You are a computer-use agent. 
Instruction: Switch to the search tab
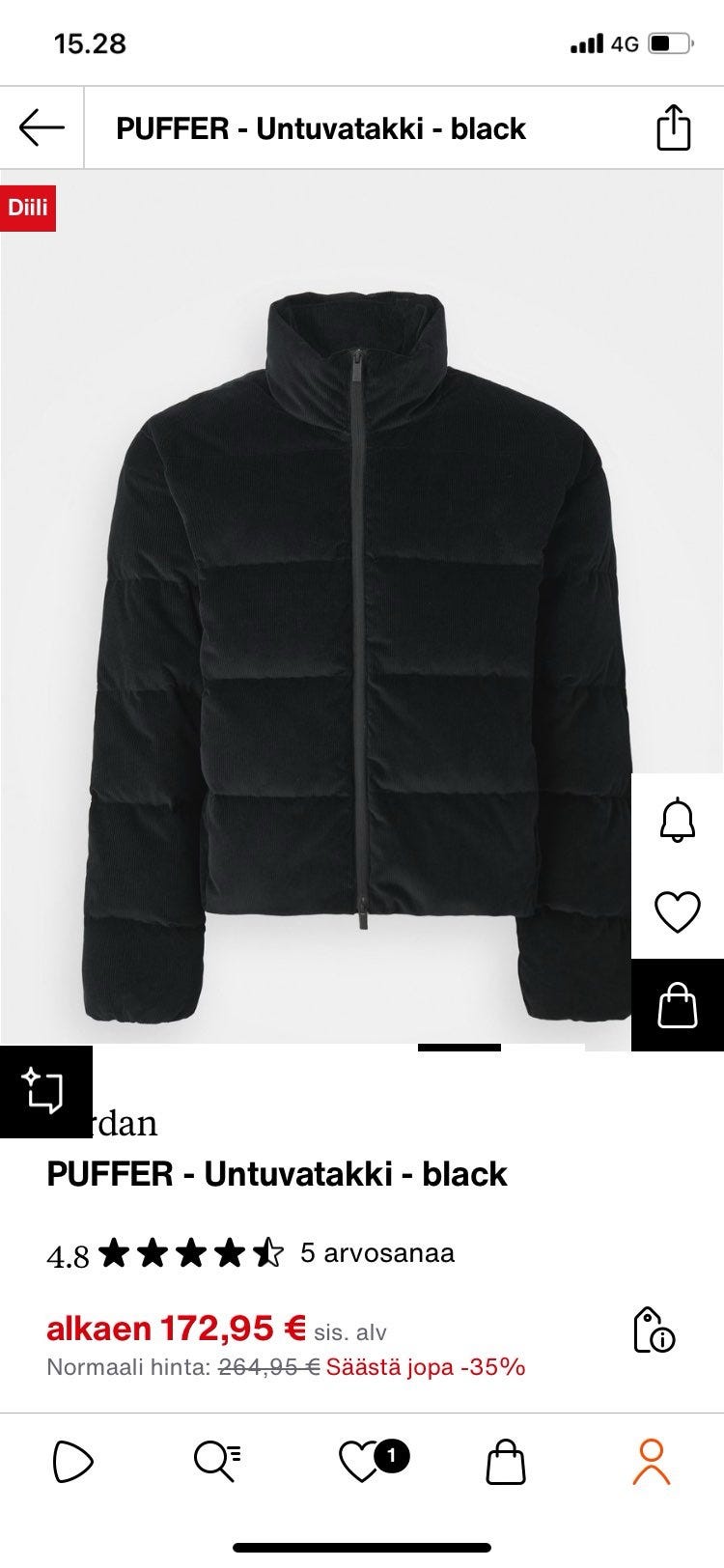tap(217, 1462)
